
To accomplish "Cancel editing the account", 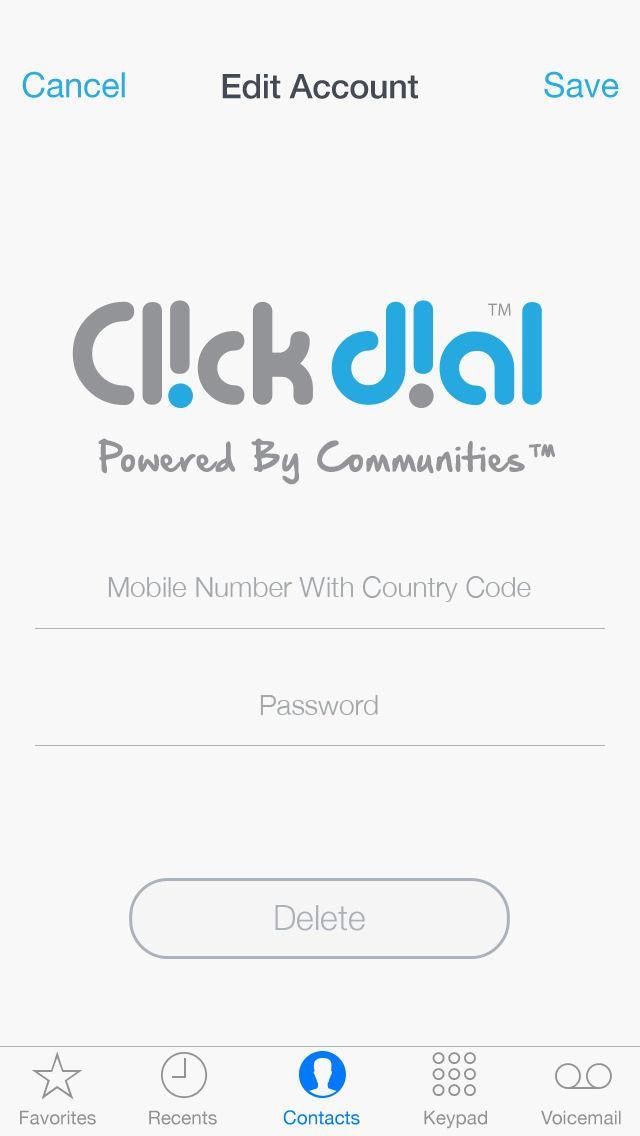I will point(74,86).
